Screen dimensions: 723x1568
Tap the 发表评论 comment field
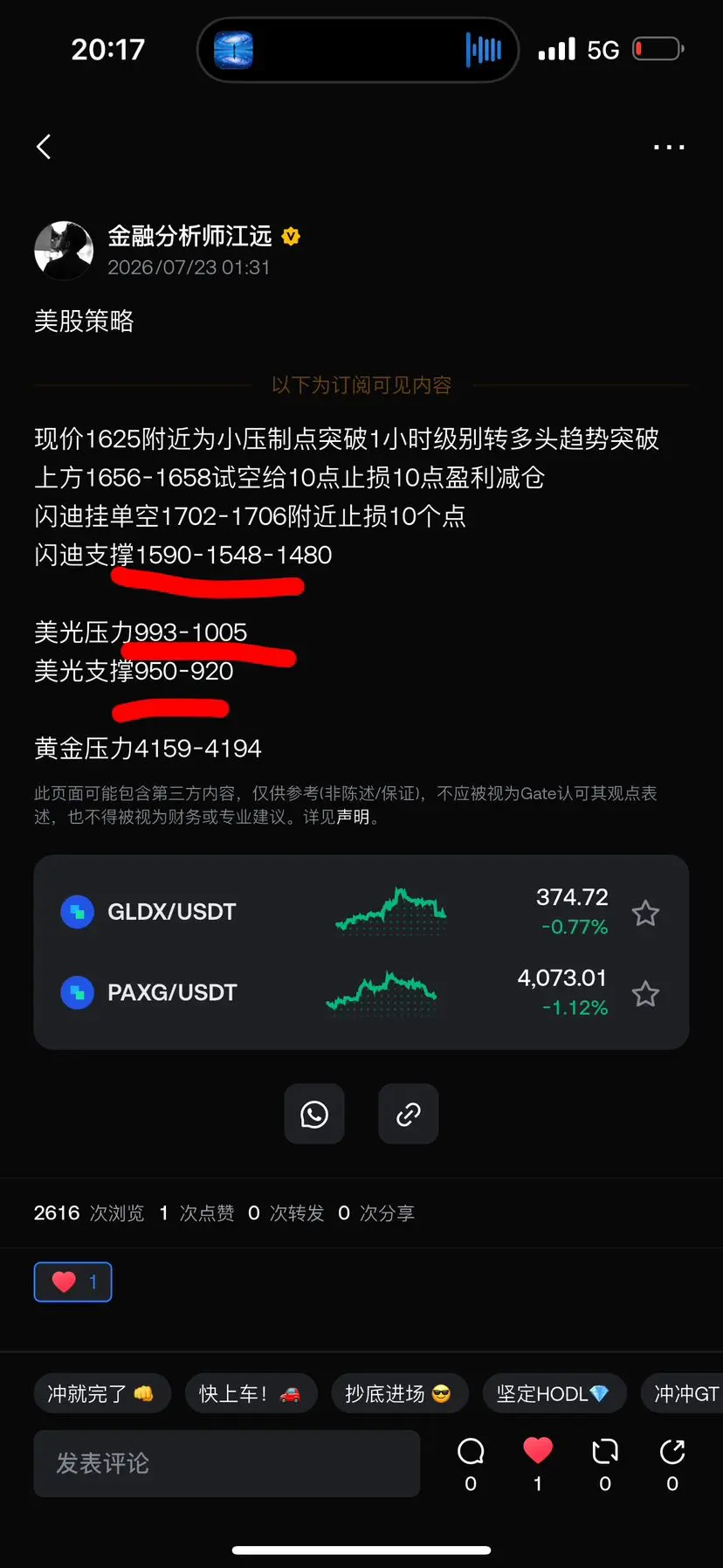click(227, 1463)
